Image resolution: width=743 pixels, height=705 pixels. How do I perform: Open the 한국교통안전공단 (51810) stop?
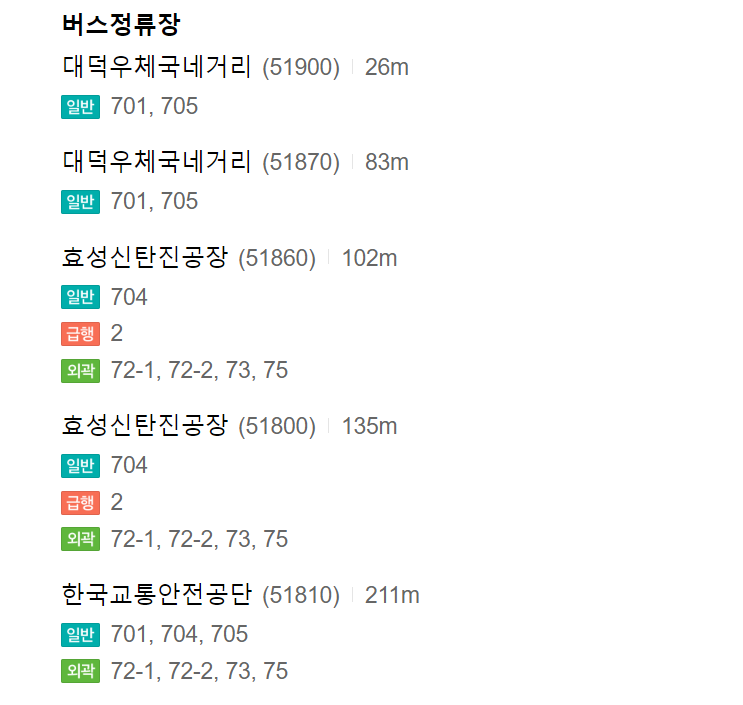(157, 595)
